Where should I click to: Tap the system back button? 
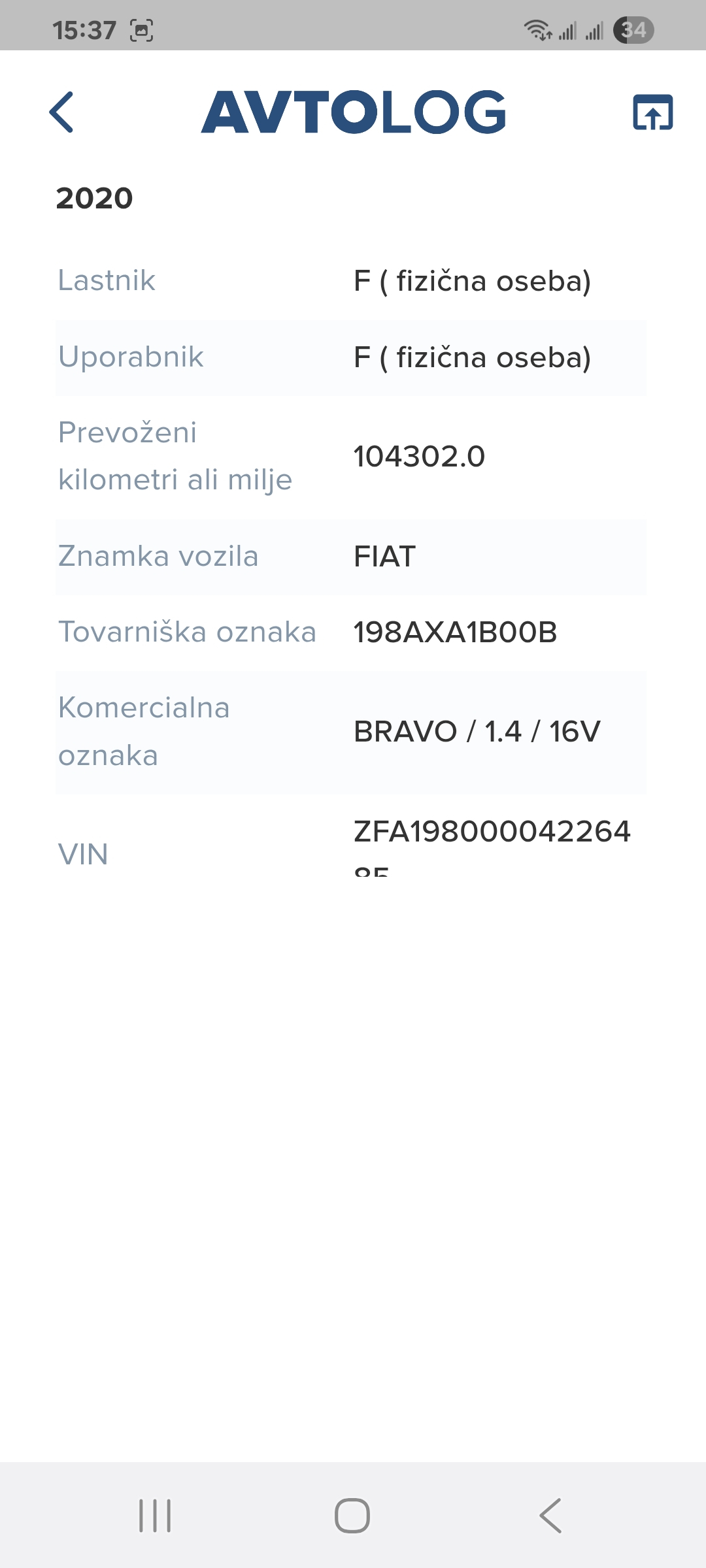[550, 1515]
